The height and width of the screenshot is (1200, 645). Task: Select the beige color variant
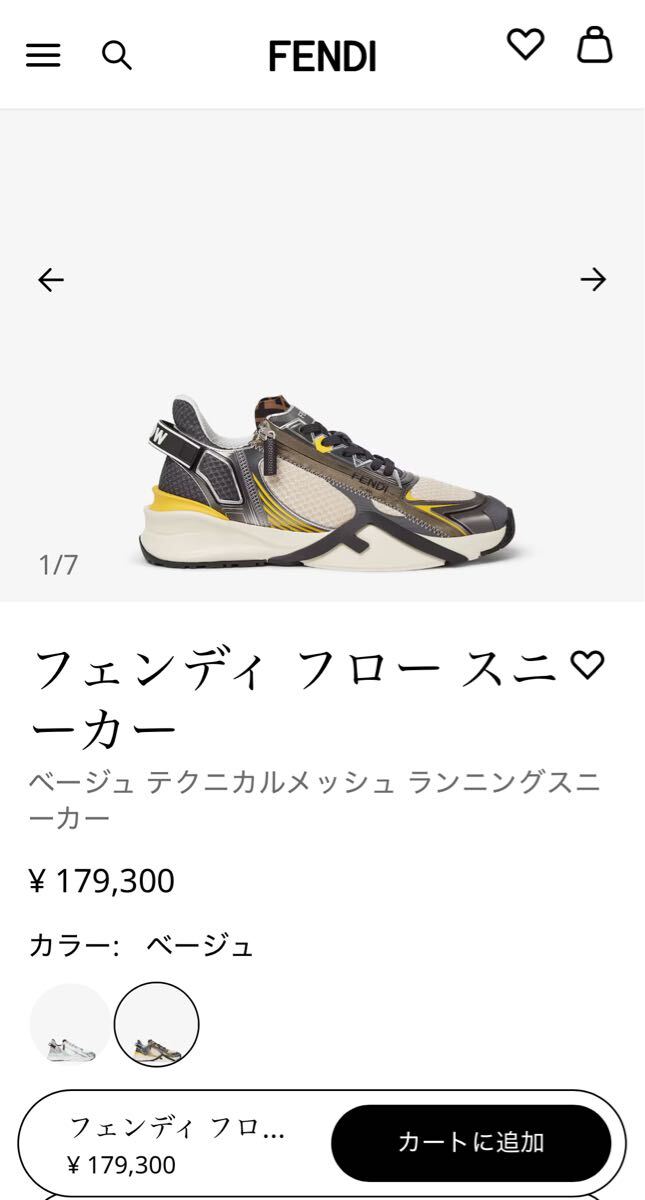coord(157,1025)
